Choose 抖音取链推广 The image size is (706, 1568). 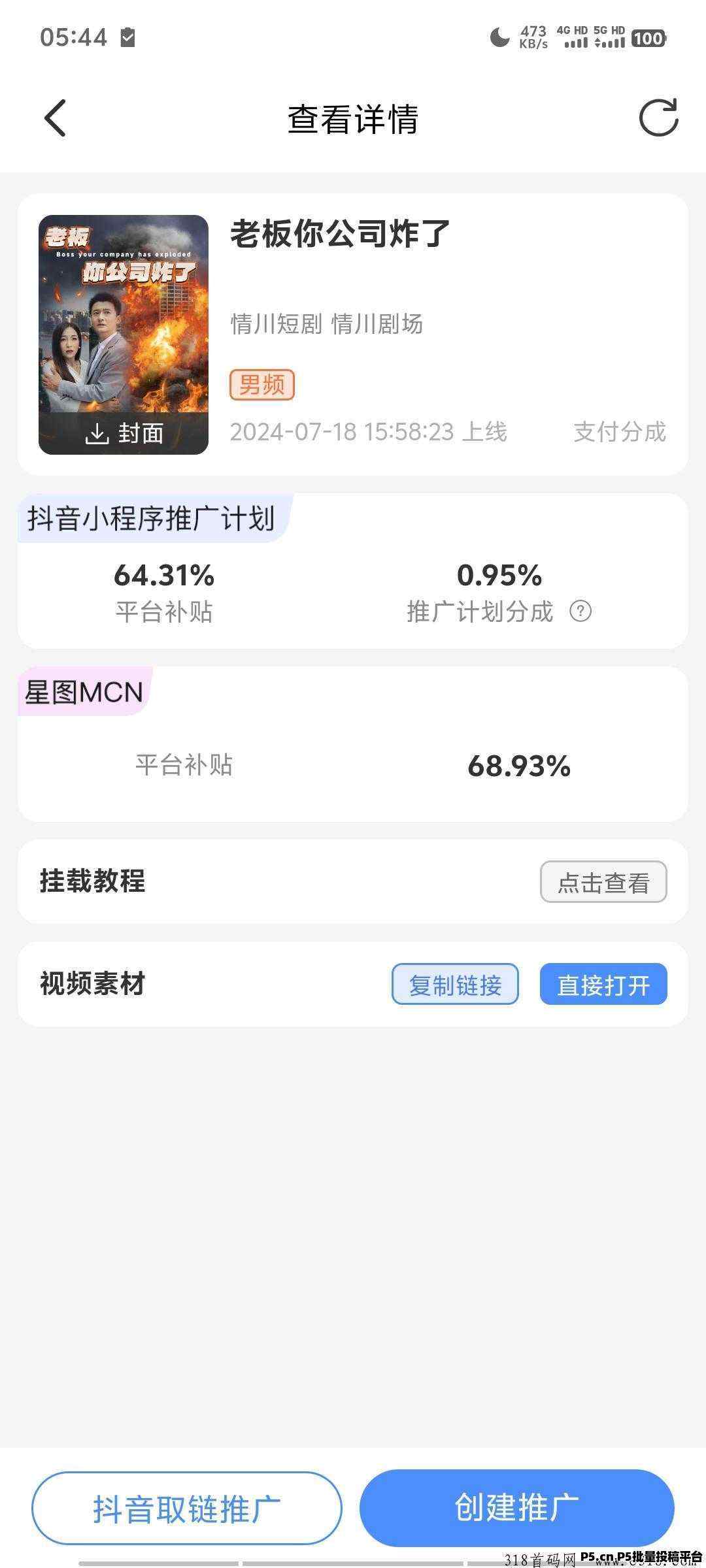click(187, 1509)
